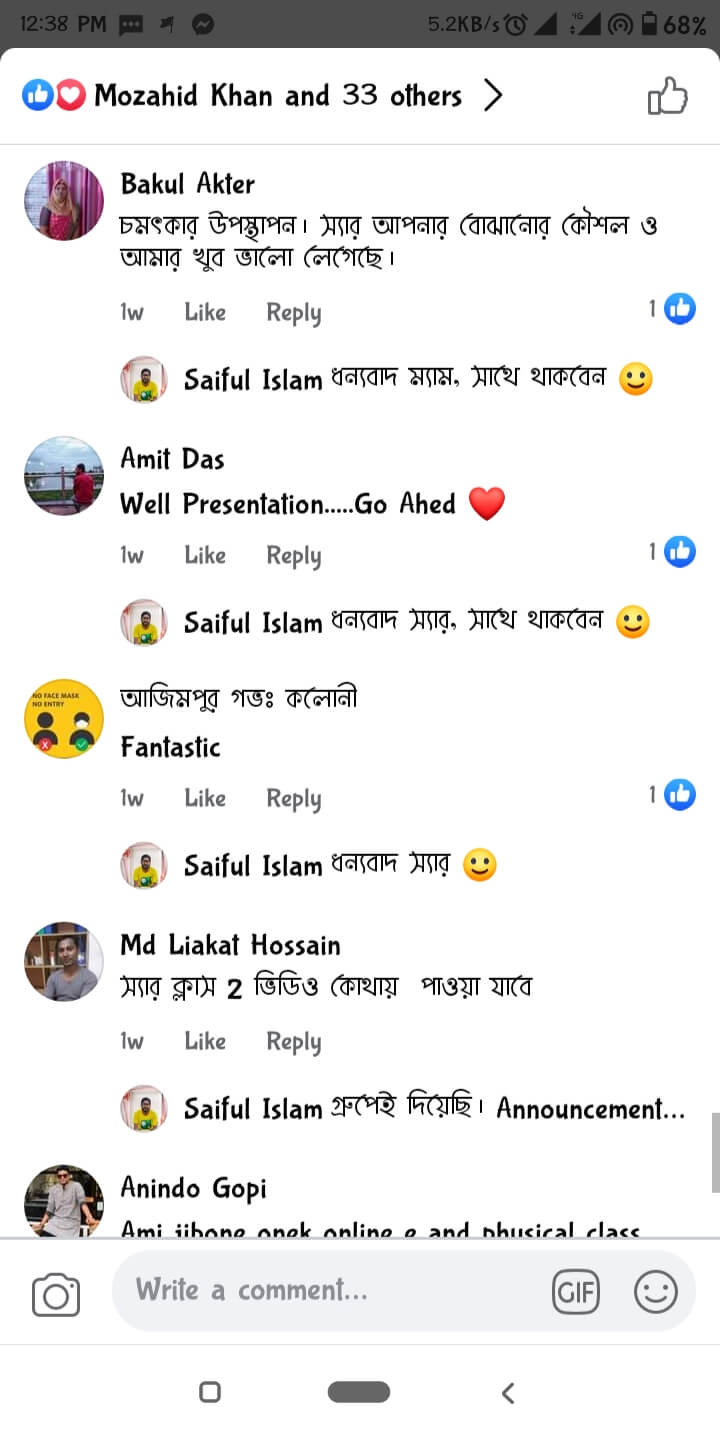Like the post with thumbs-up icon
Image resolution: width=720 pixels, height=1440 pixels.
(x=667, y=97)
